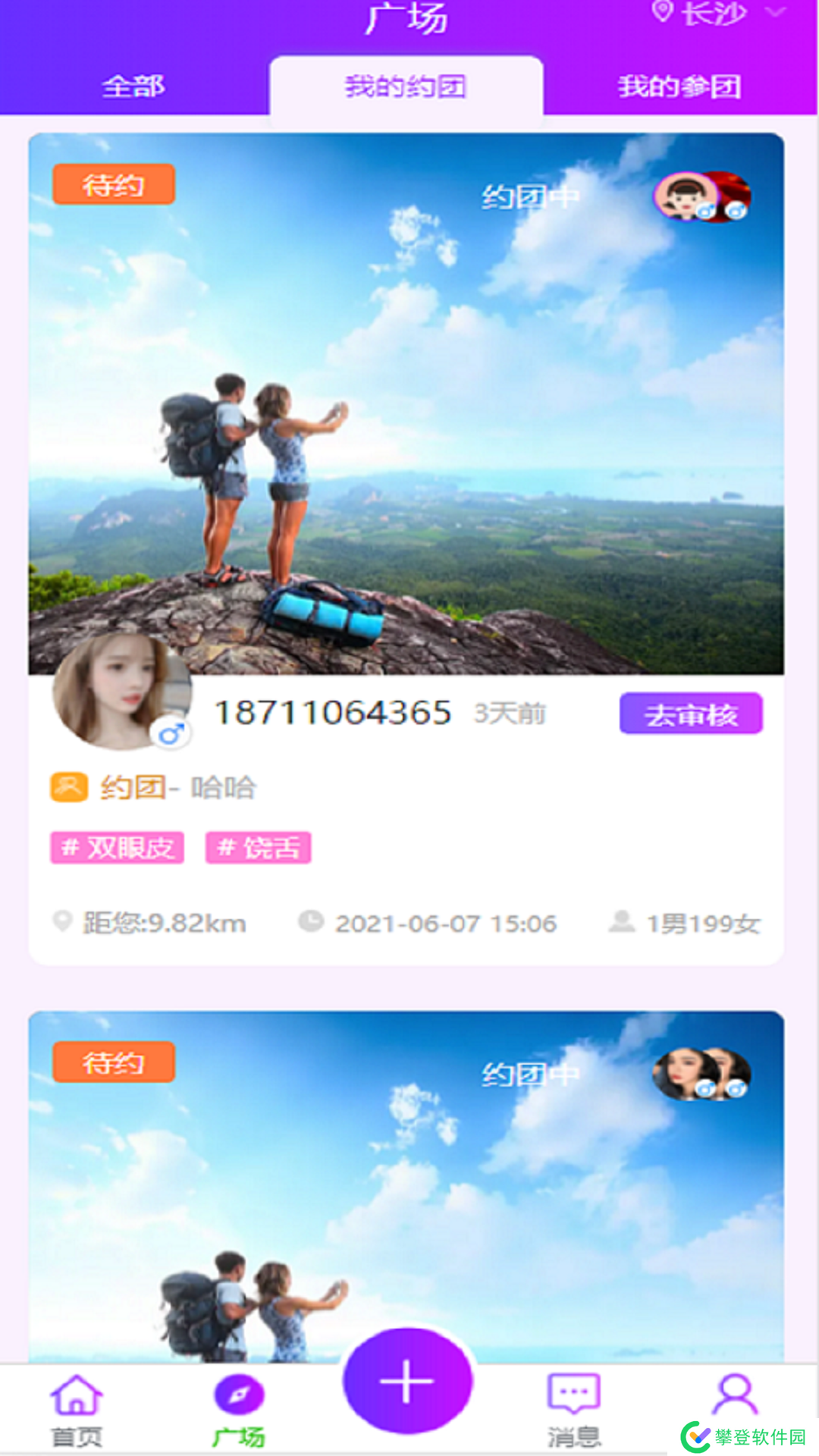Tap the 去审核 button
The image size is (819, 1456).
click(x=691, y=714)
